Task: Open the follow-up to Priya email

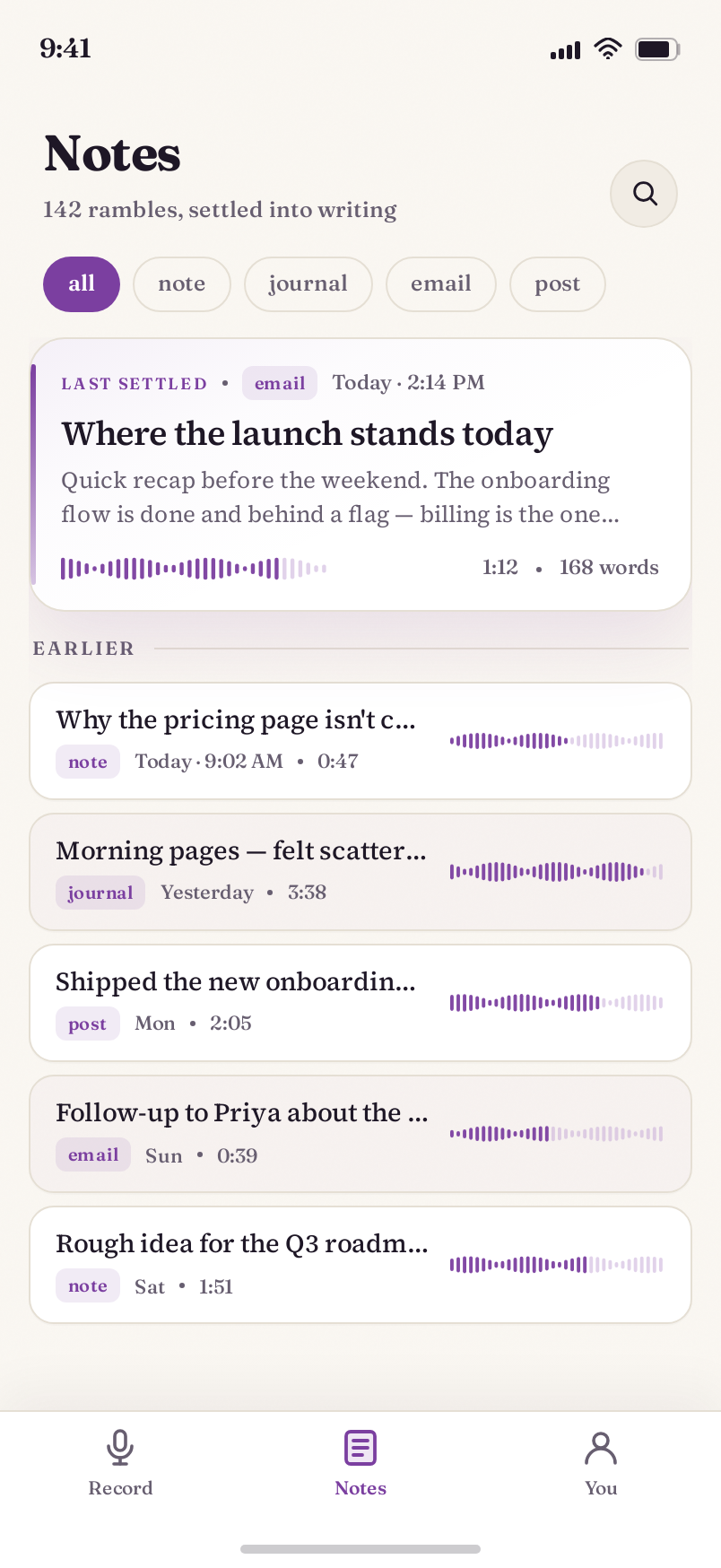Action: pos(360,1134)
